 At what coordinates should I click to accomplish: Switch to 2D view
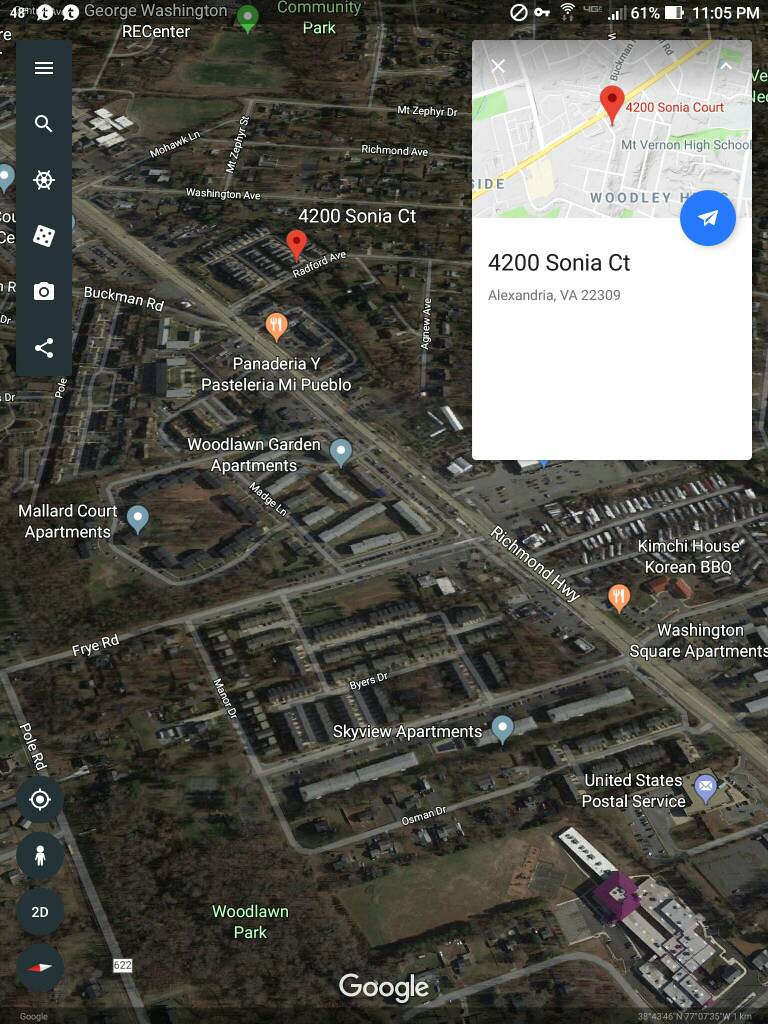40,912
